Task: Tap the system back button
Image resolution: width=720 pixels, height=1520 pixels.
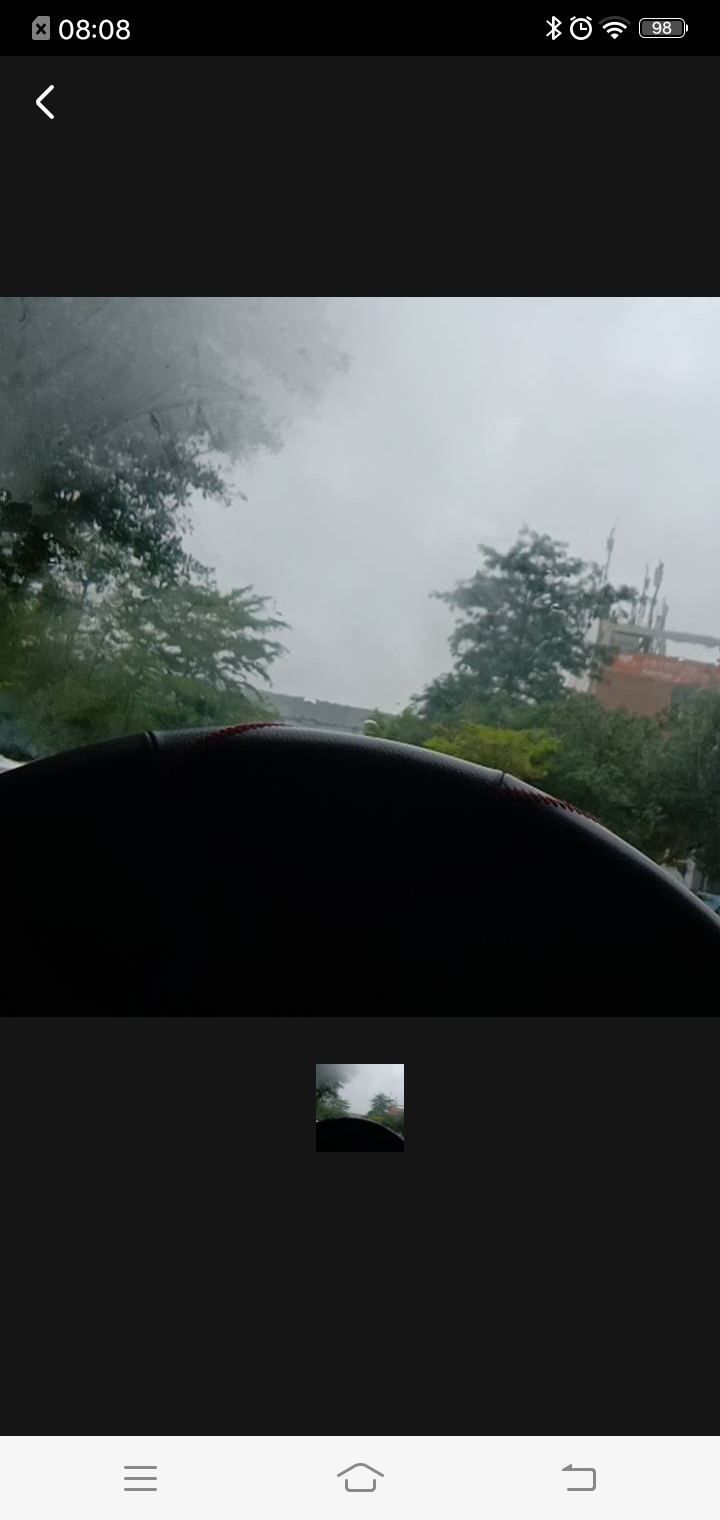Action: point(579,1477)
